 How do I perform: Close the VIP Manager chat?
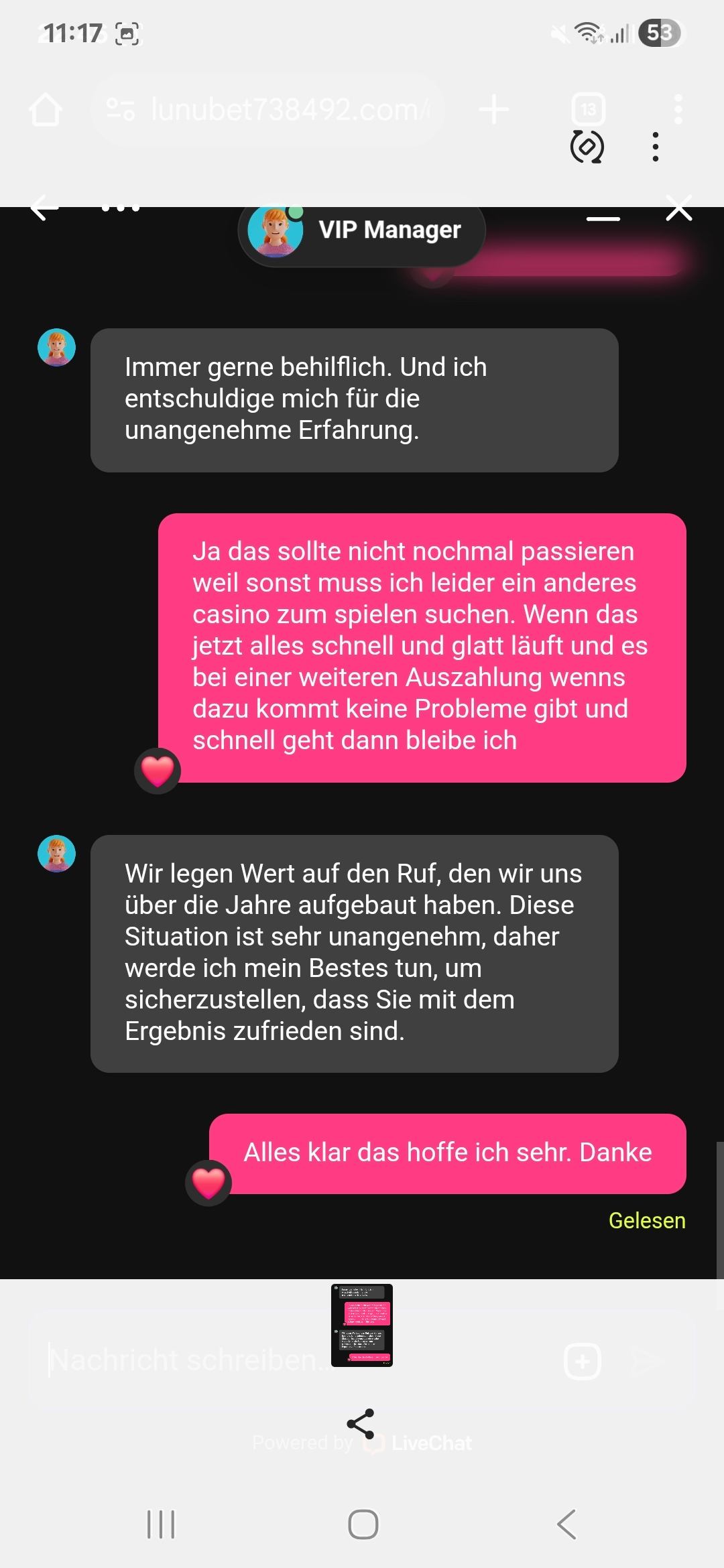[678, 209]
